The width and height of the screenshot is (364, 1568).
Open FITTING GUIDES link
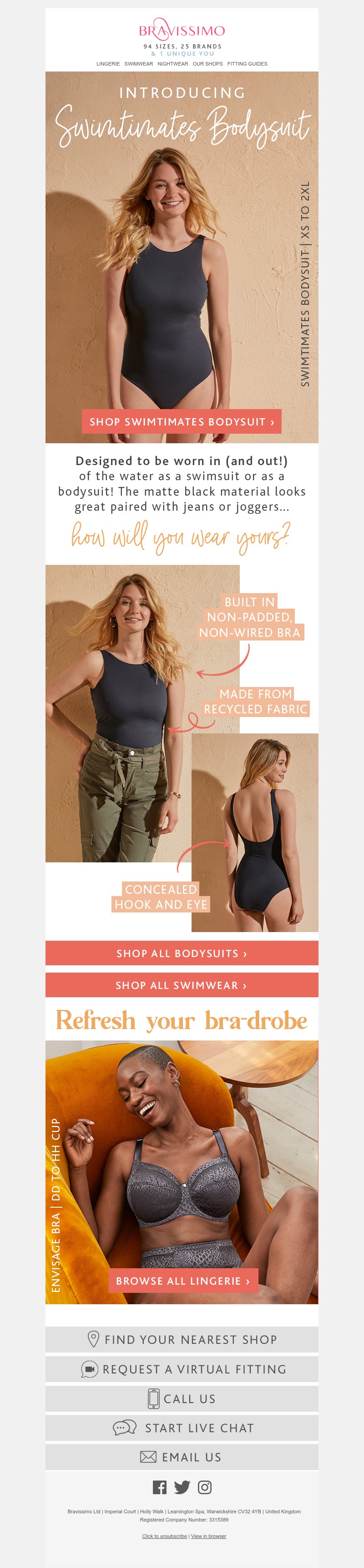pyautogui.click(x=248, y=64)
